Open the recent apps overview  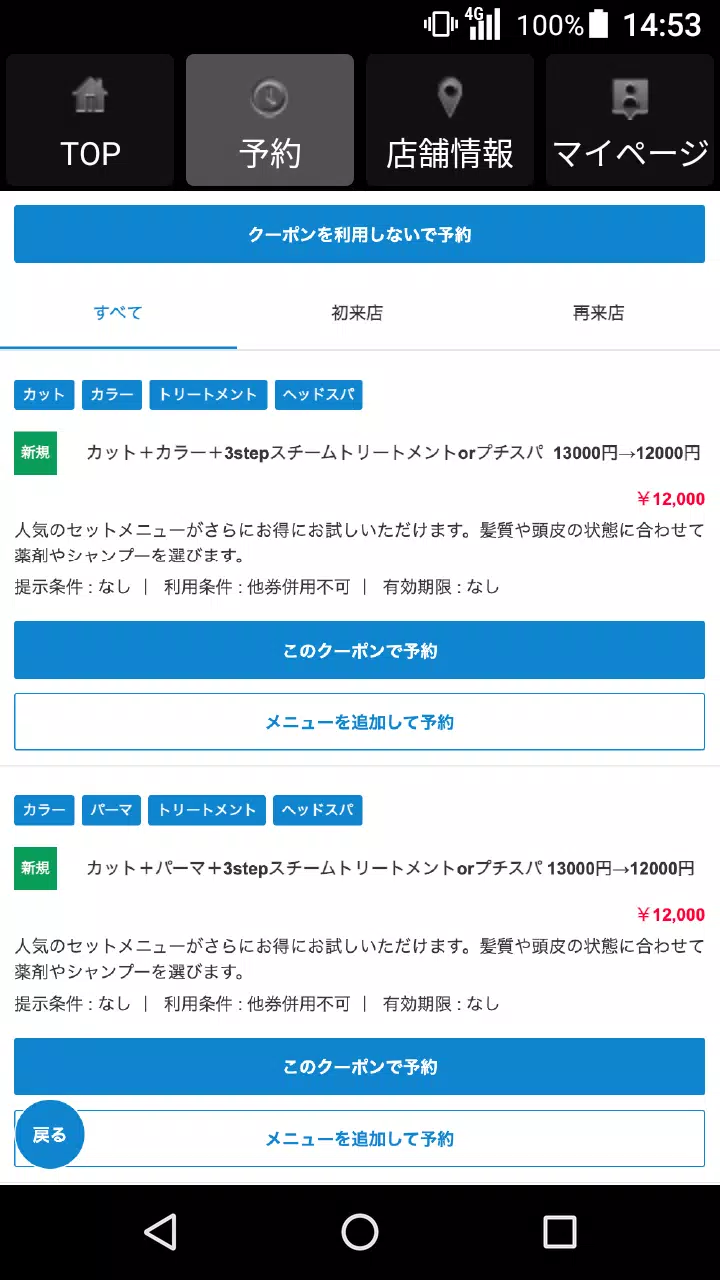(559, 1232)
